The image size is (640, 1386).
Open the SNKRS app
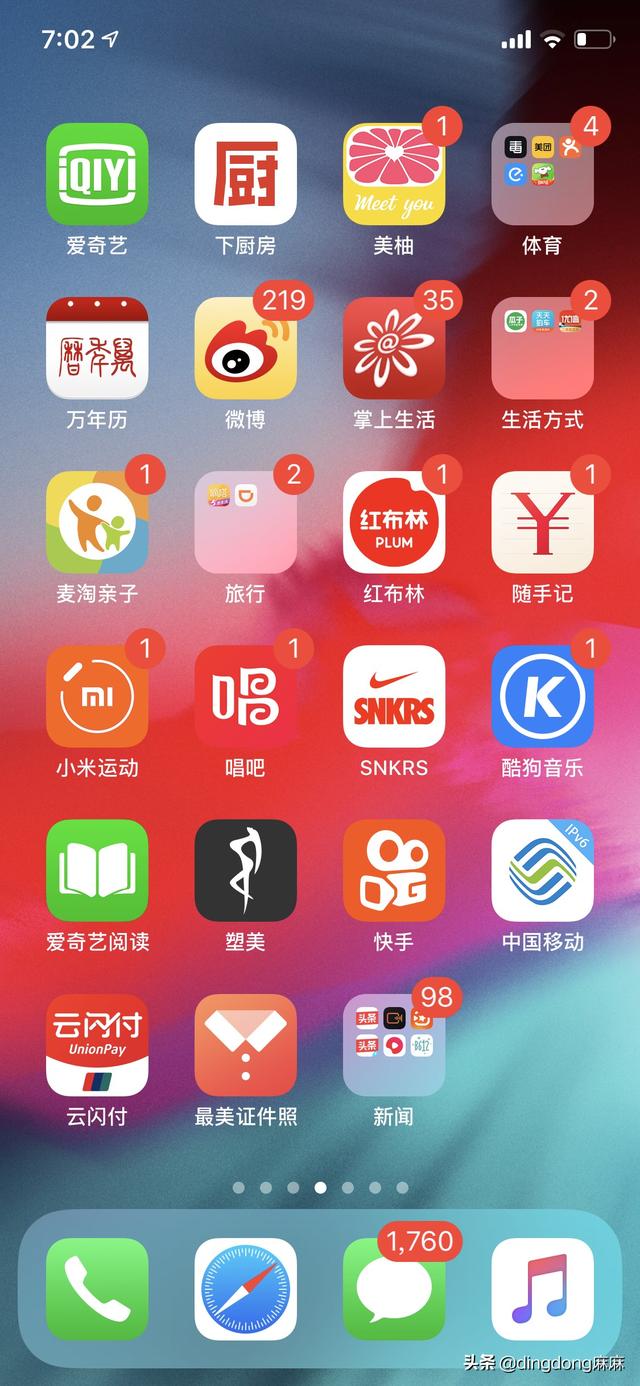393,696
